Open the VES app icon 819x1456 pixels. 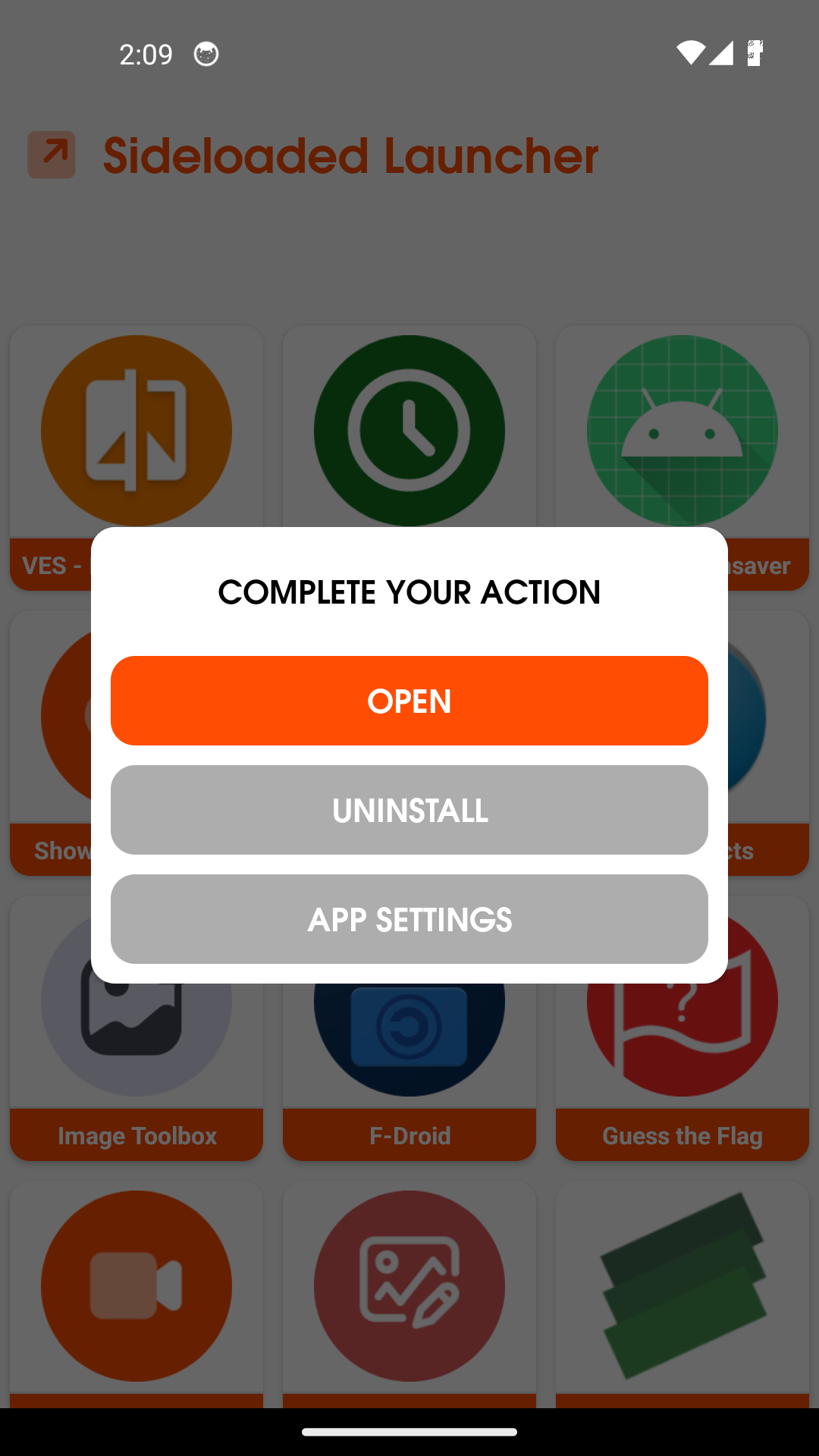(x=136, y=430)
